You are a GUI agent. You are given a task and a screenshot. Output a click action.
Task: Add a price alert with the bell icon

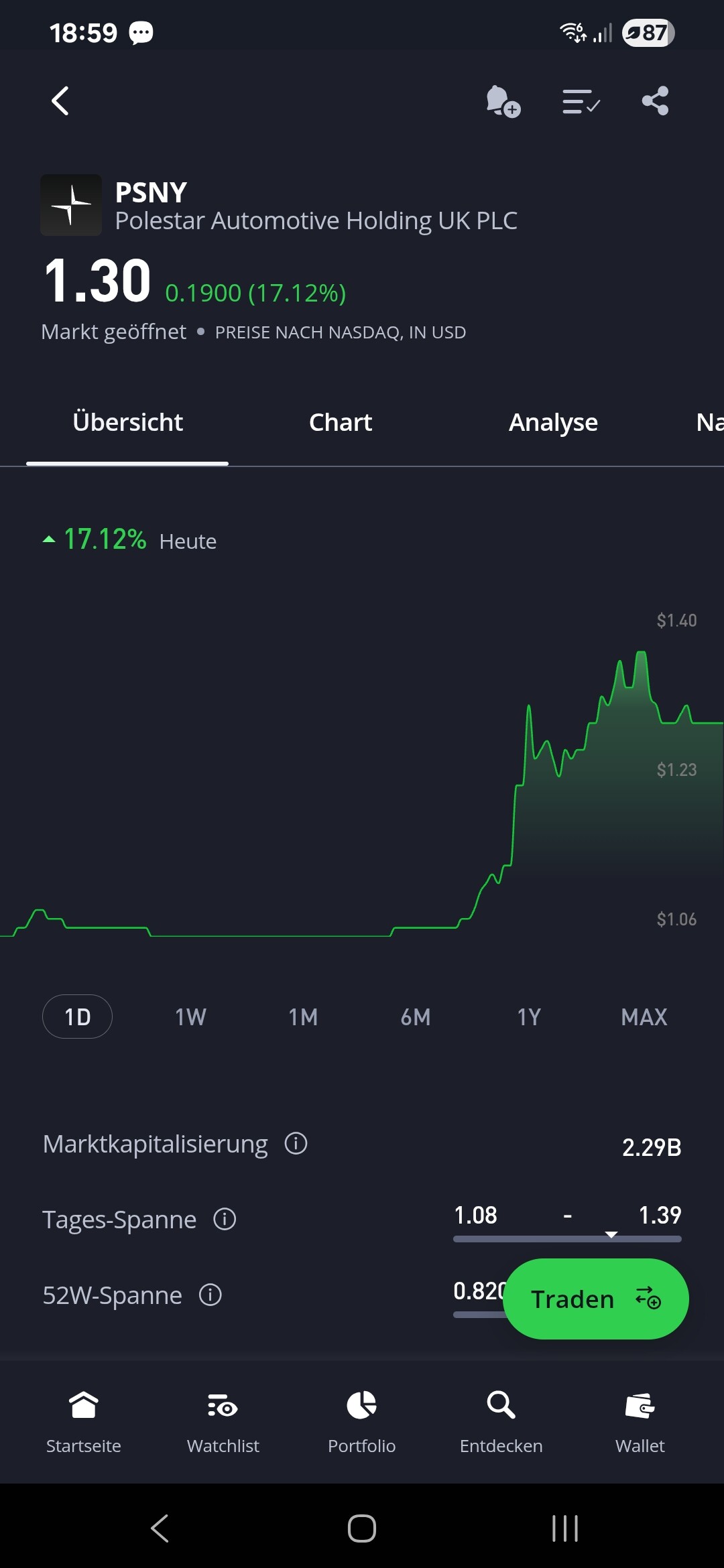[x=503, y=101]
